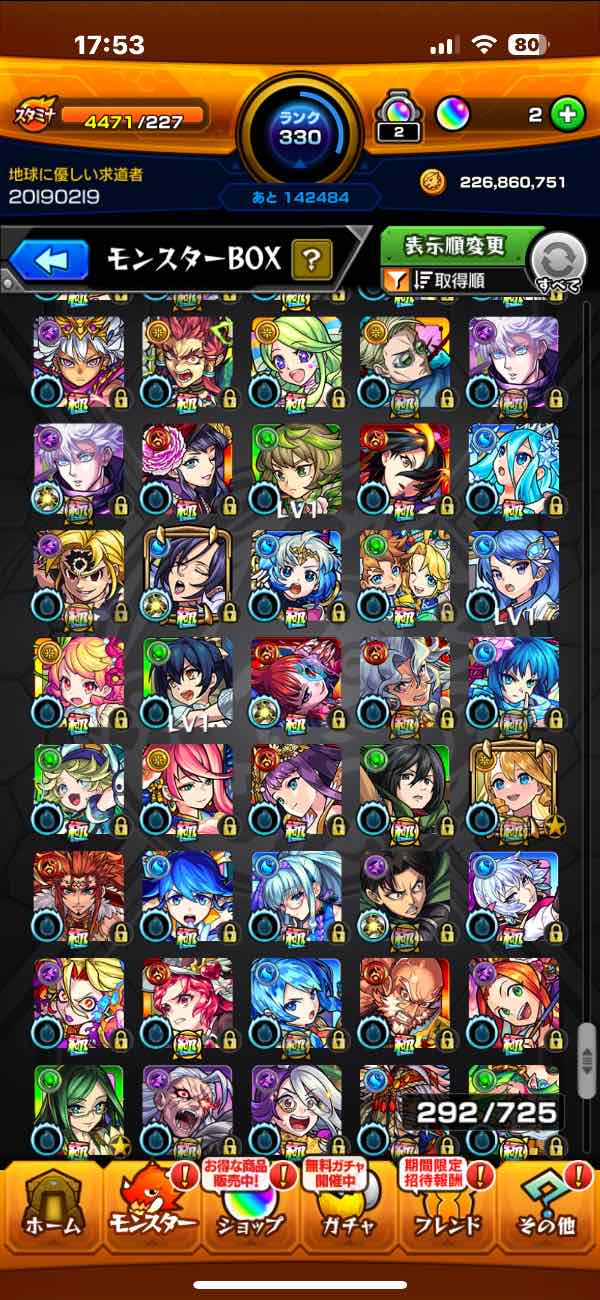Screen dimensions: 600x1300
Task: Go to the ガチャ tab
Action: [x=350, y=1210]
